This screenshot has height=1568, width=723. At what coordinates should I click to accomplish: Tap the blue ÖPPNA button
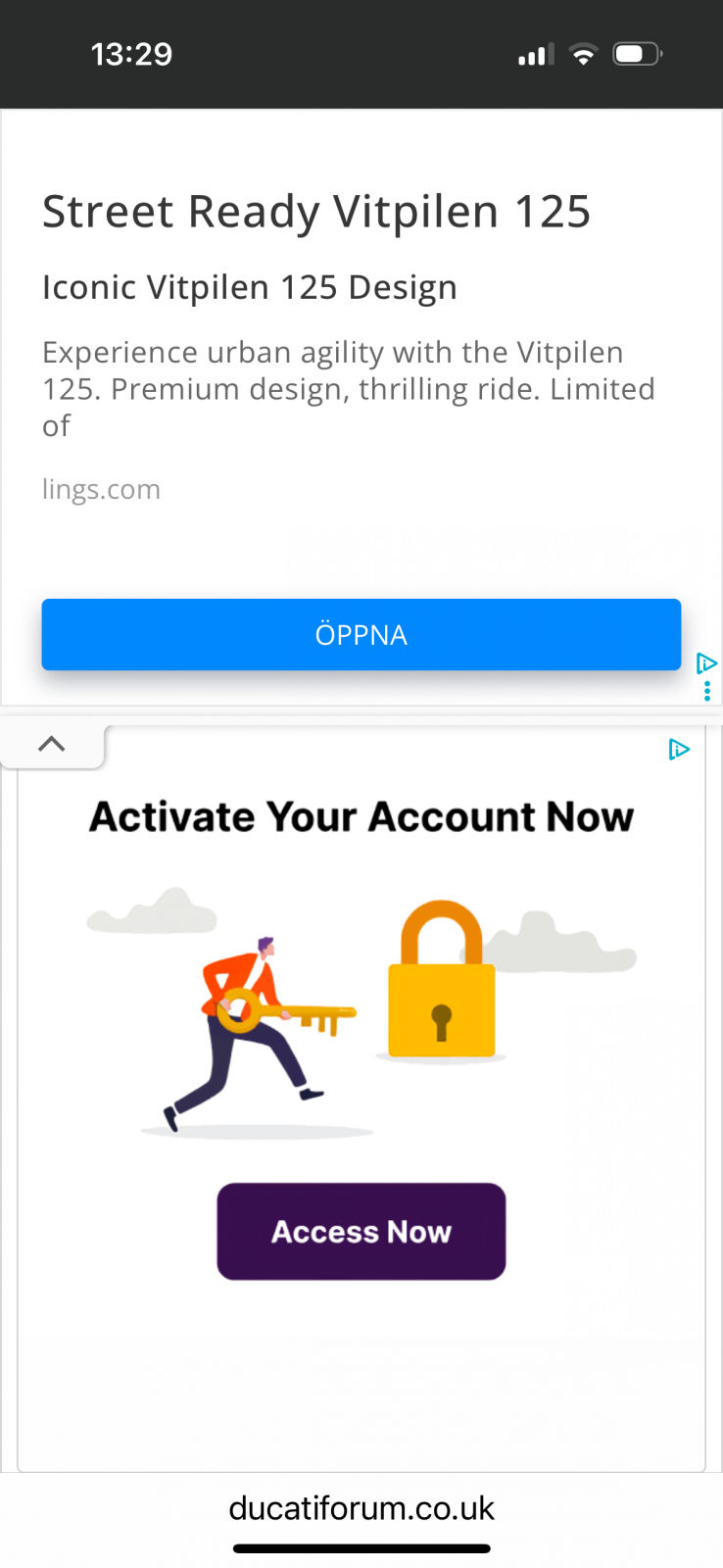[361, 635]
